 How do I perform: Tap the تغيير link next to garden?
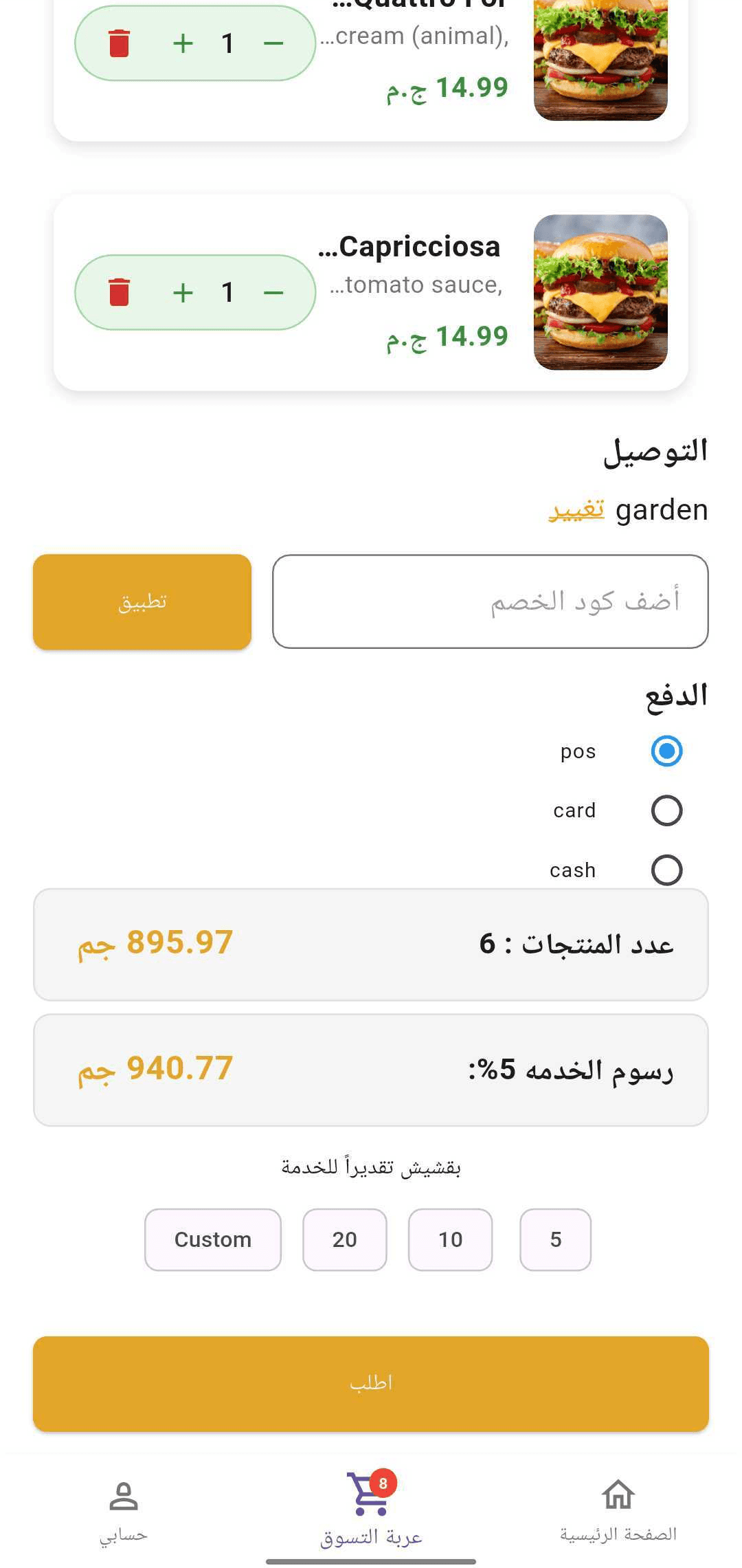pos(576,510)
